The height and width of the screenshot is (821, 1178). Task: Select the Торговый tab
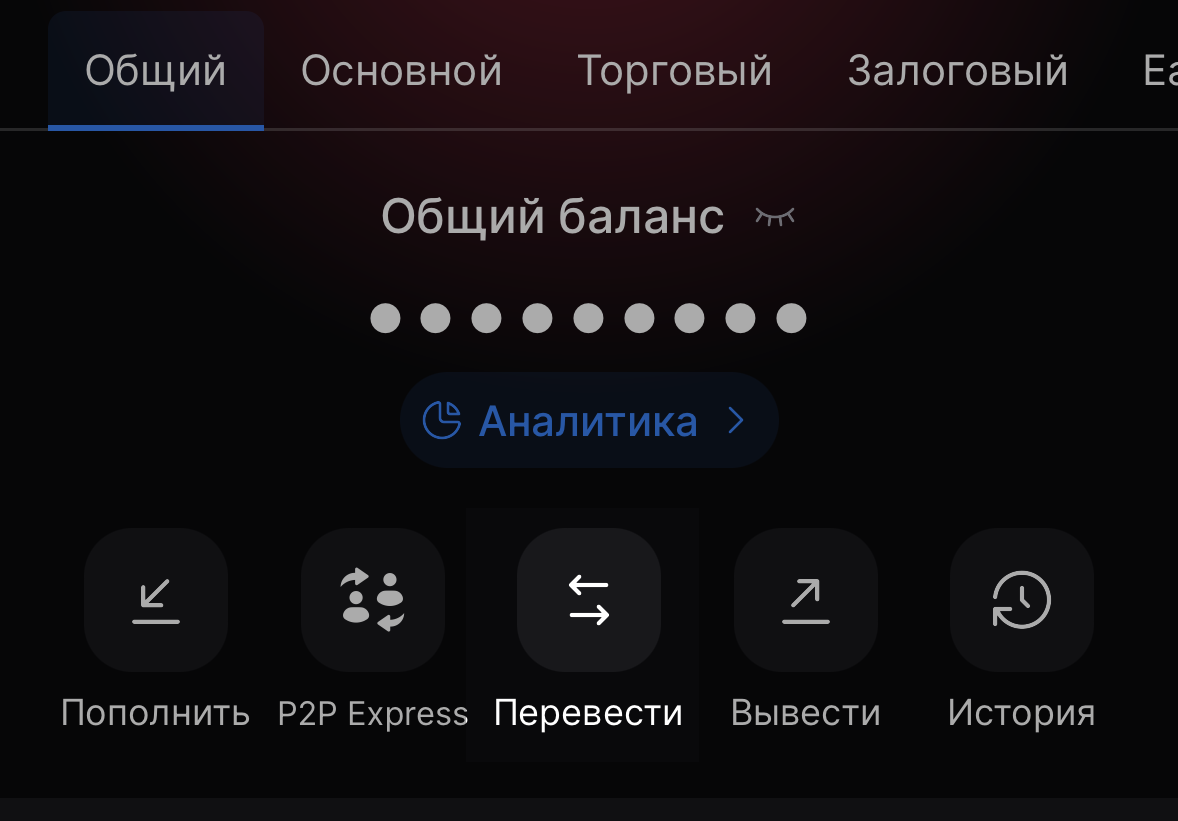[675, 72]
